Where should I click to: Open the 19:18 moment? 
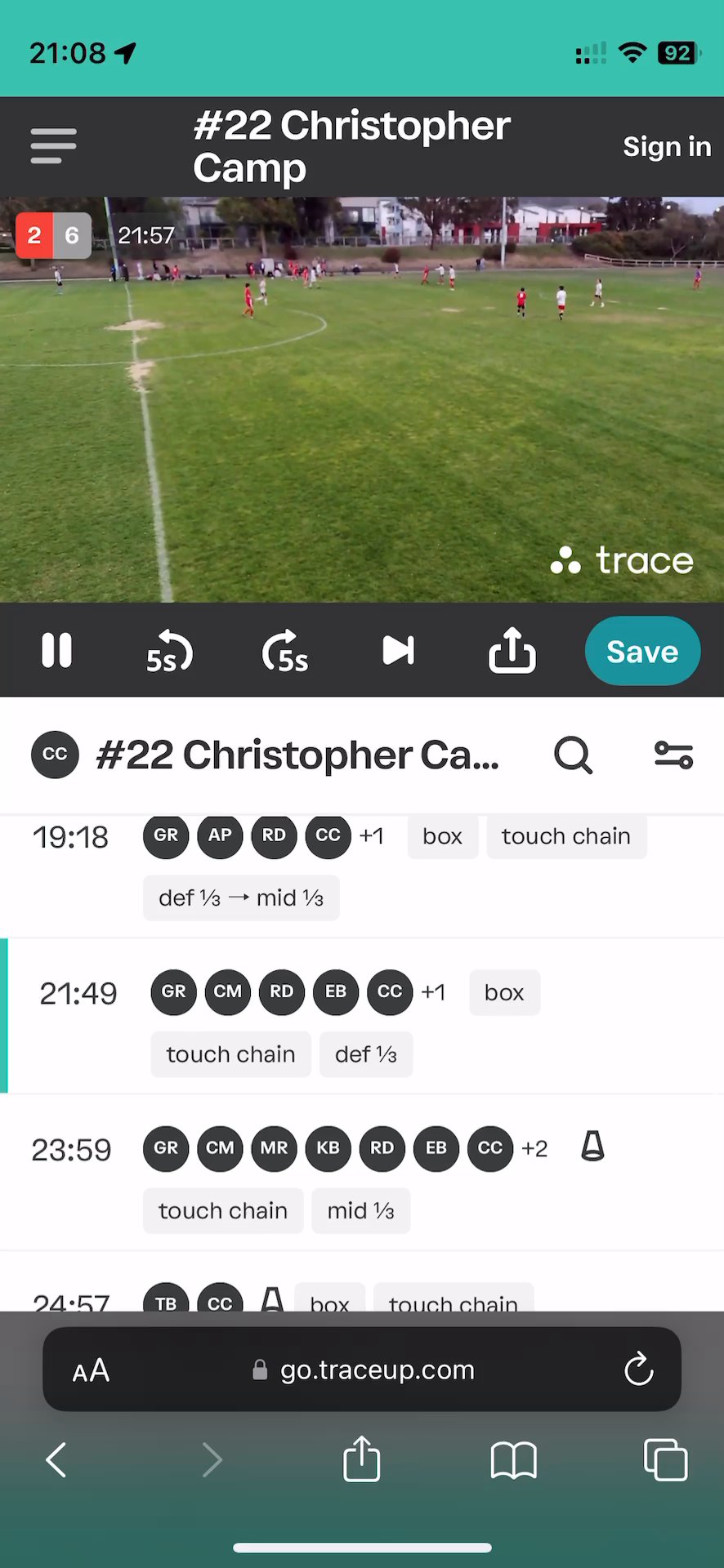pyautogui.click(x=70, y=838)
